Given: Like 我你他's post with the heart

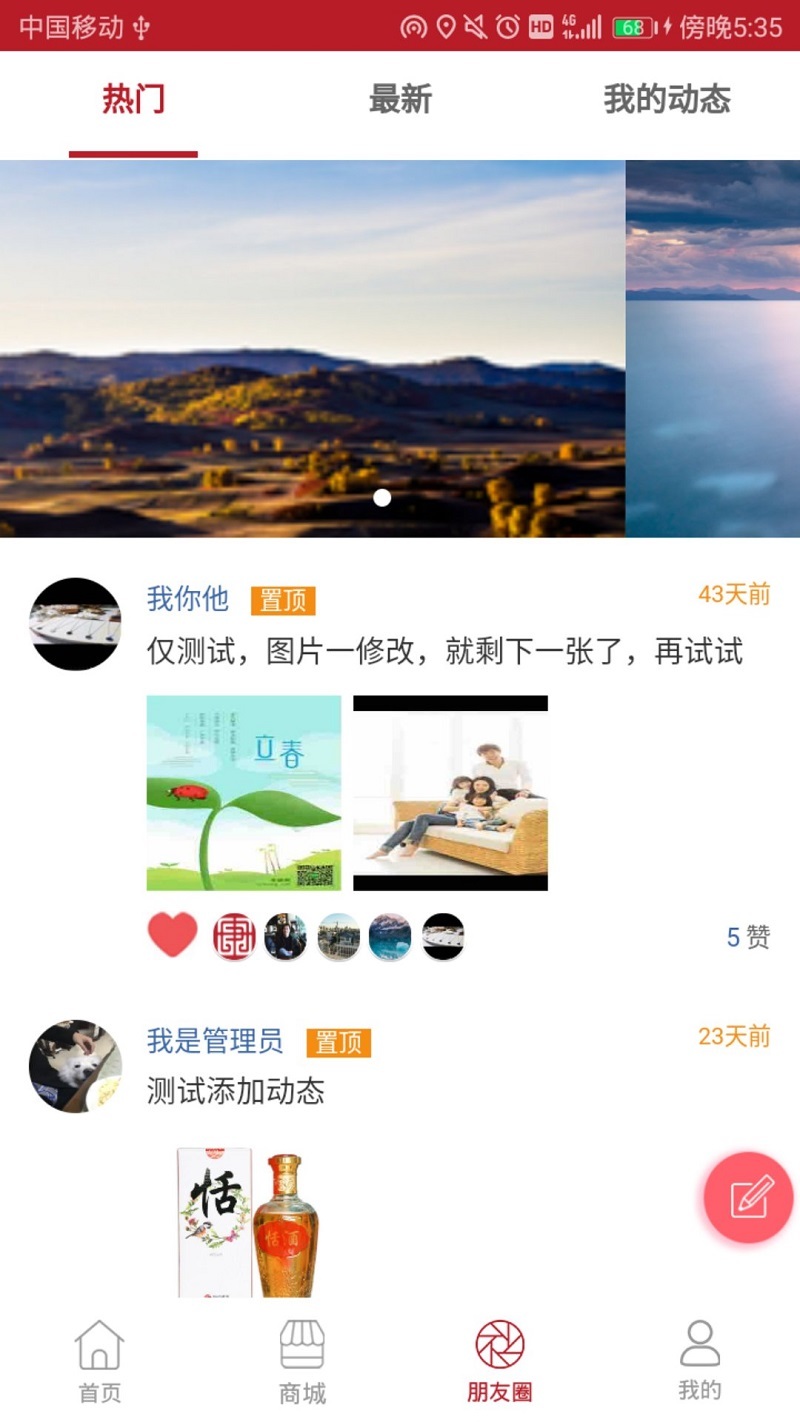Looking at the screenshot, I should (x=173, y=936).
